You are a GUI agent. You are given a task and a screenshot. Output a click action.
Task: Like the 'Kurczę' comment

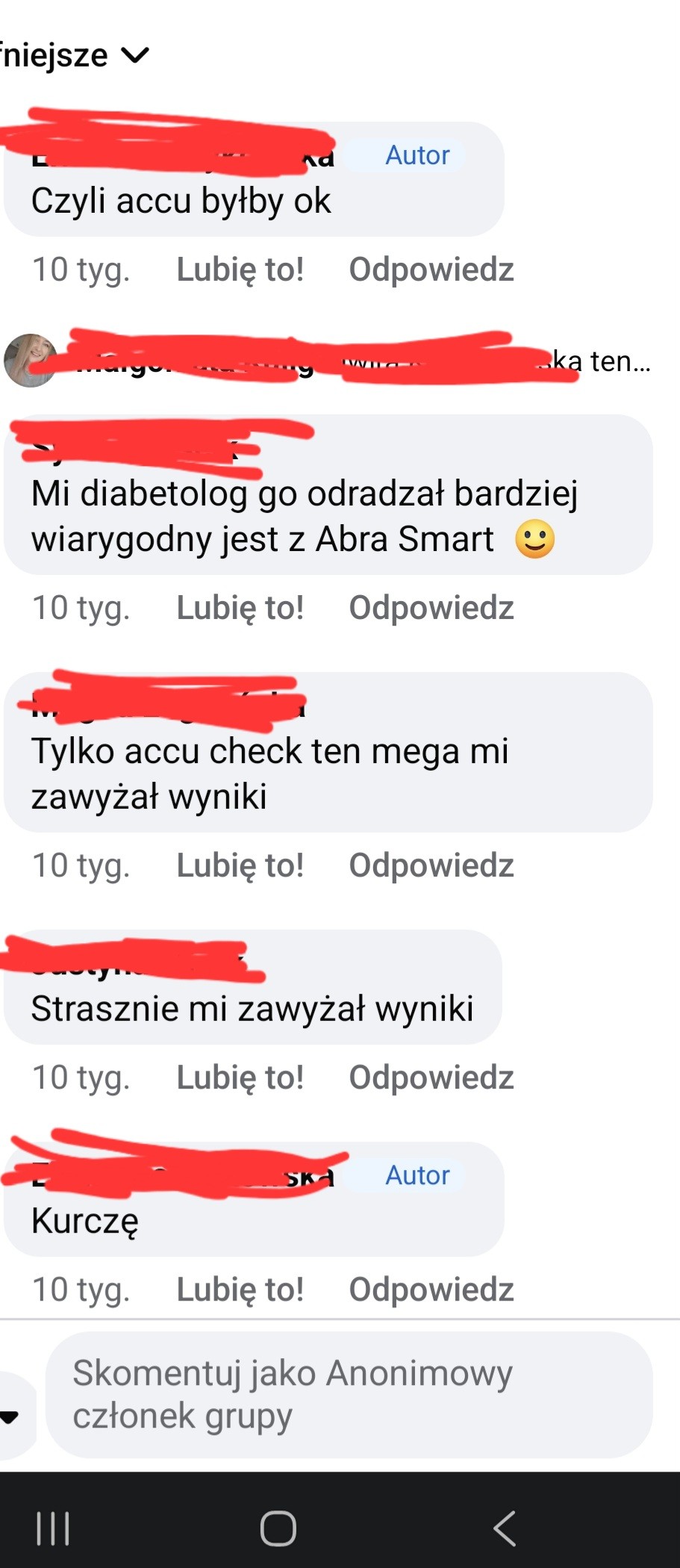(x=240, y=1289)
